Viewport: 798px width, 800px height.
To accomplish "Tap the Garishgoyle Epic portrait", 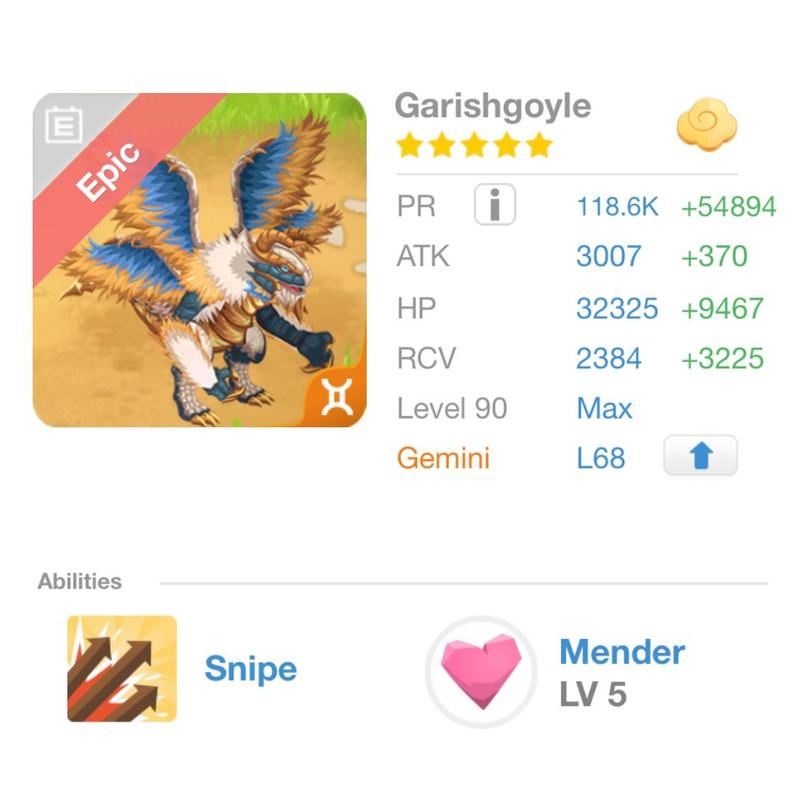I will 200,260.
